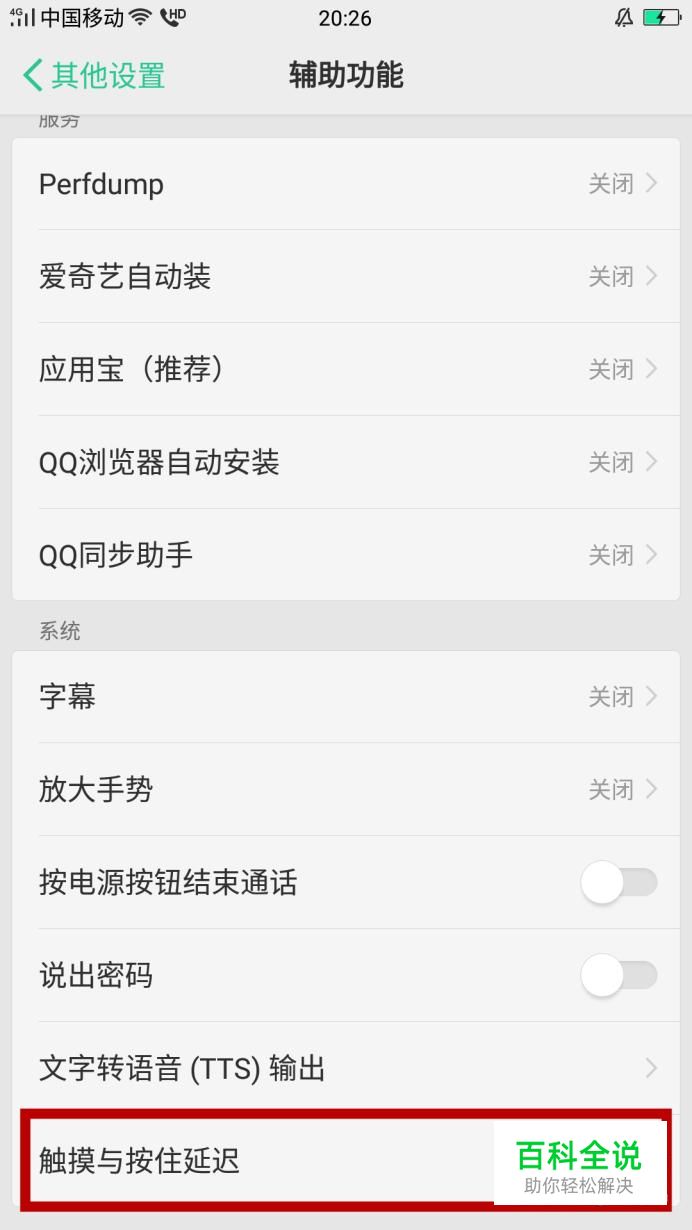Go back to 其他设置
This screenshot has height=1230, width=692.
pyautogui.click(x=93, y=76)
